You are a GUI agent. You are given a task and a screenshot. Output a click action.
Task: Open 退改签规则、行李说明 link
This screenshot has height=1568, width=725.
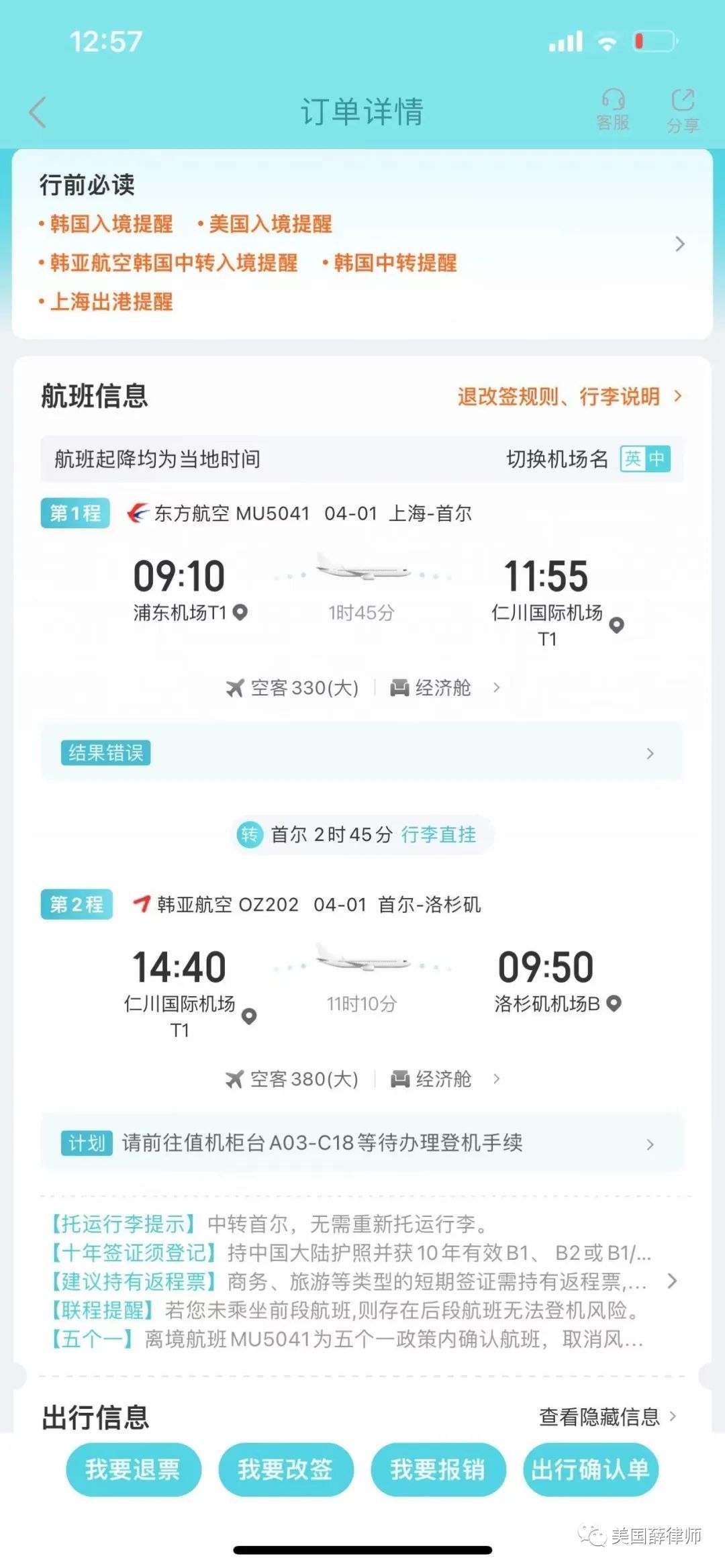tap(569, 396)
